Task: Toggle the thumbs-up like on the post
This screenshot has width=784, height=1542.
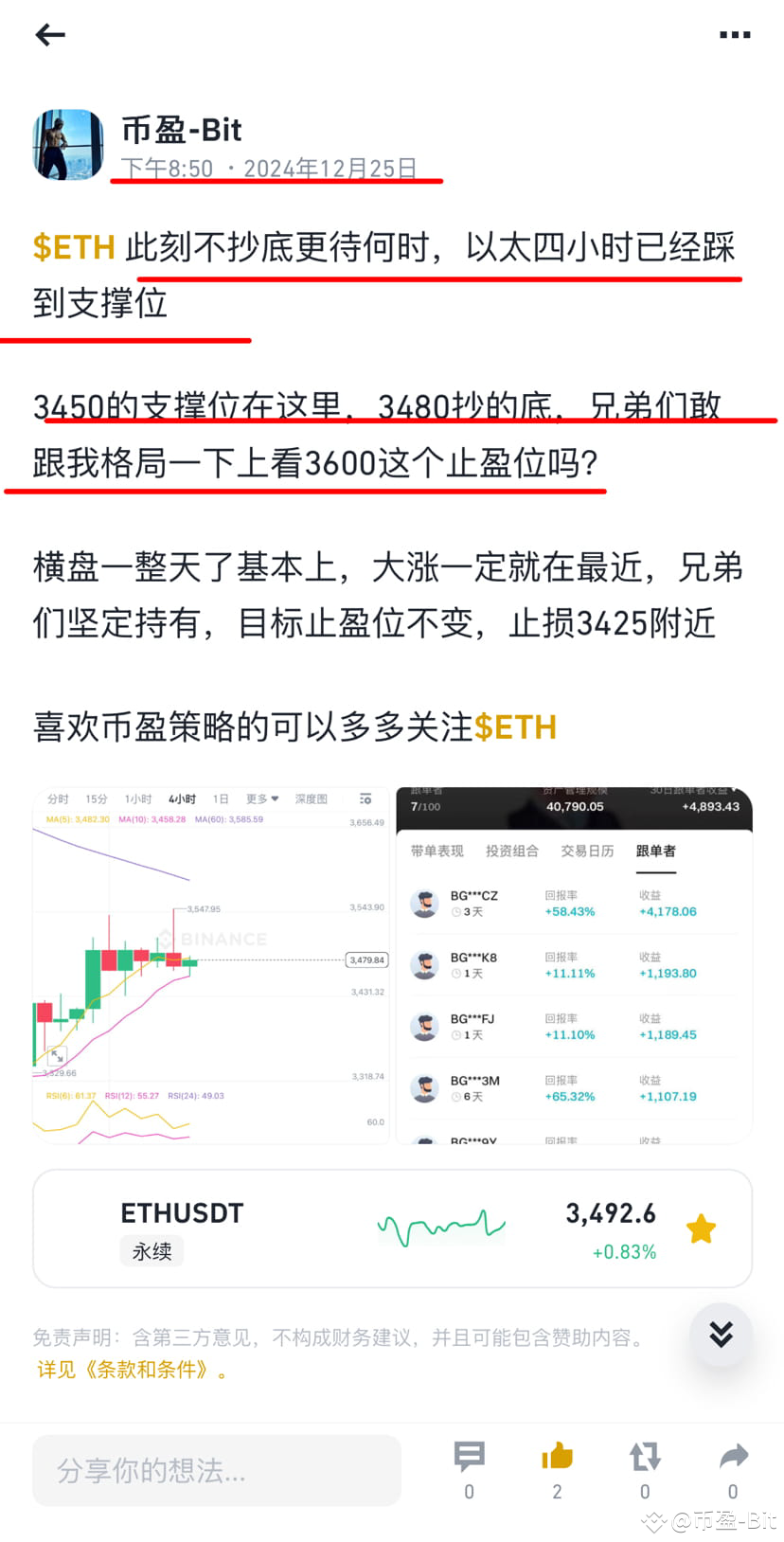Action: 556,1456
